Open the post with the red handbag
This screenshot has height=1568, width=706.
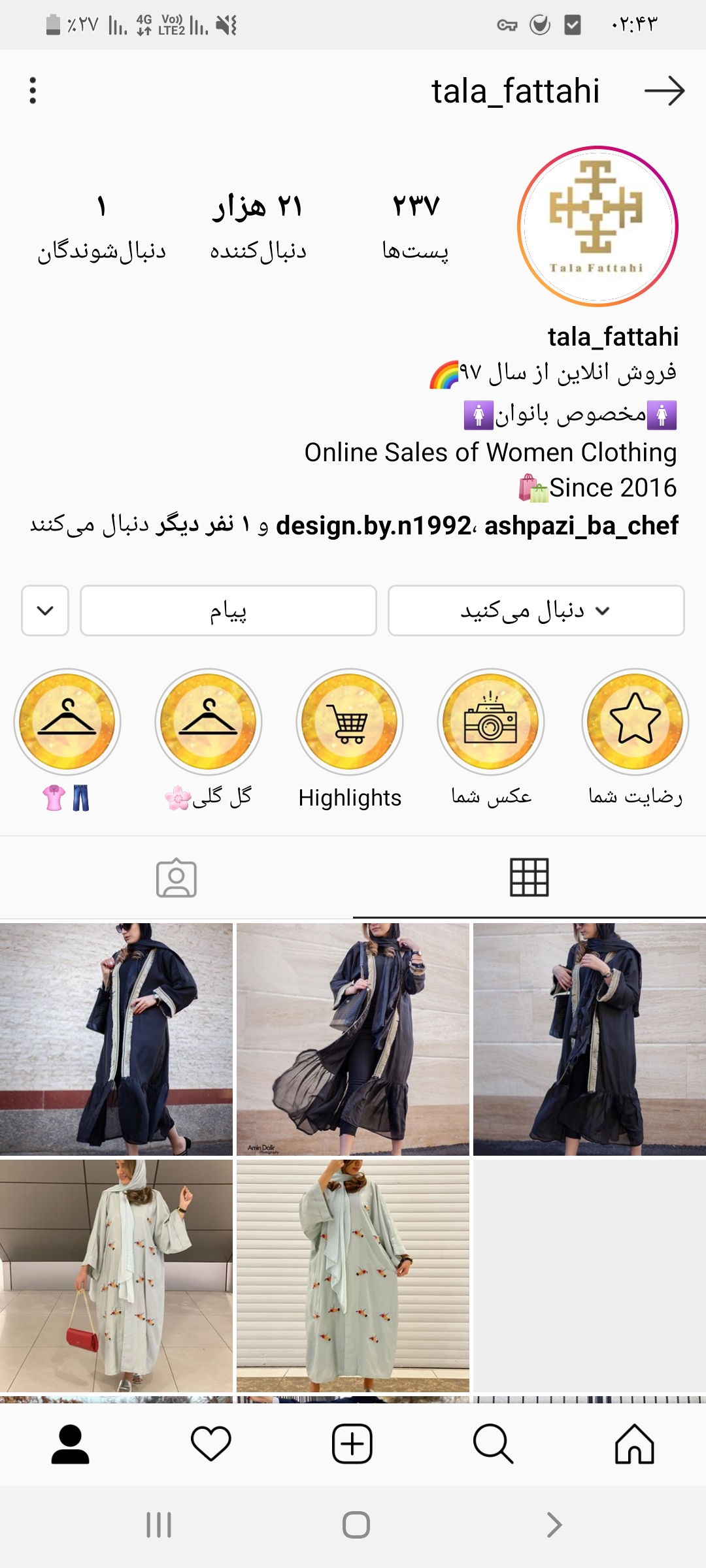(x=116, y=1275)
